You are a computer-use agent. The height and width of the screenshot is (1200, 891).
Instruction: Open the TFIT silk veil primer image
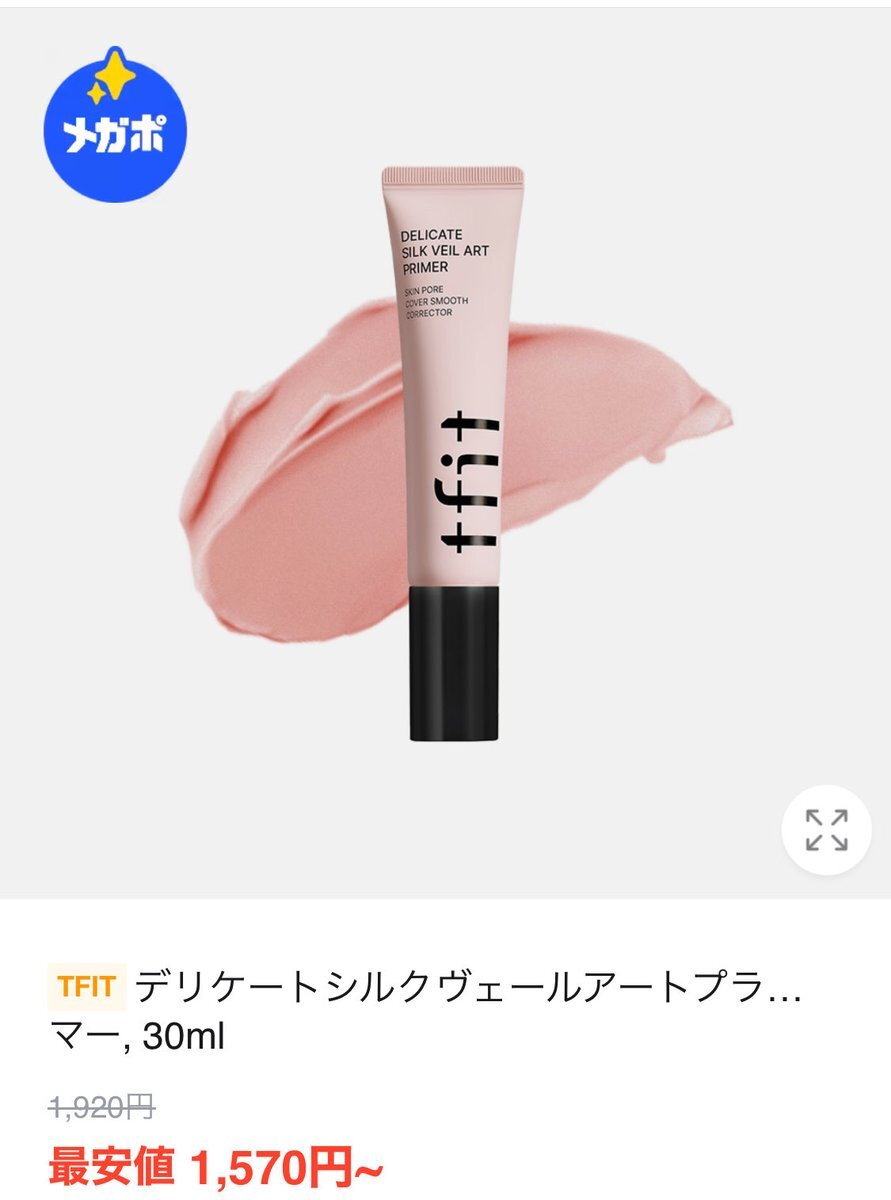pos(445,453)
